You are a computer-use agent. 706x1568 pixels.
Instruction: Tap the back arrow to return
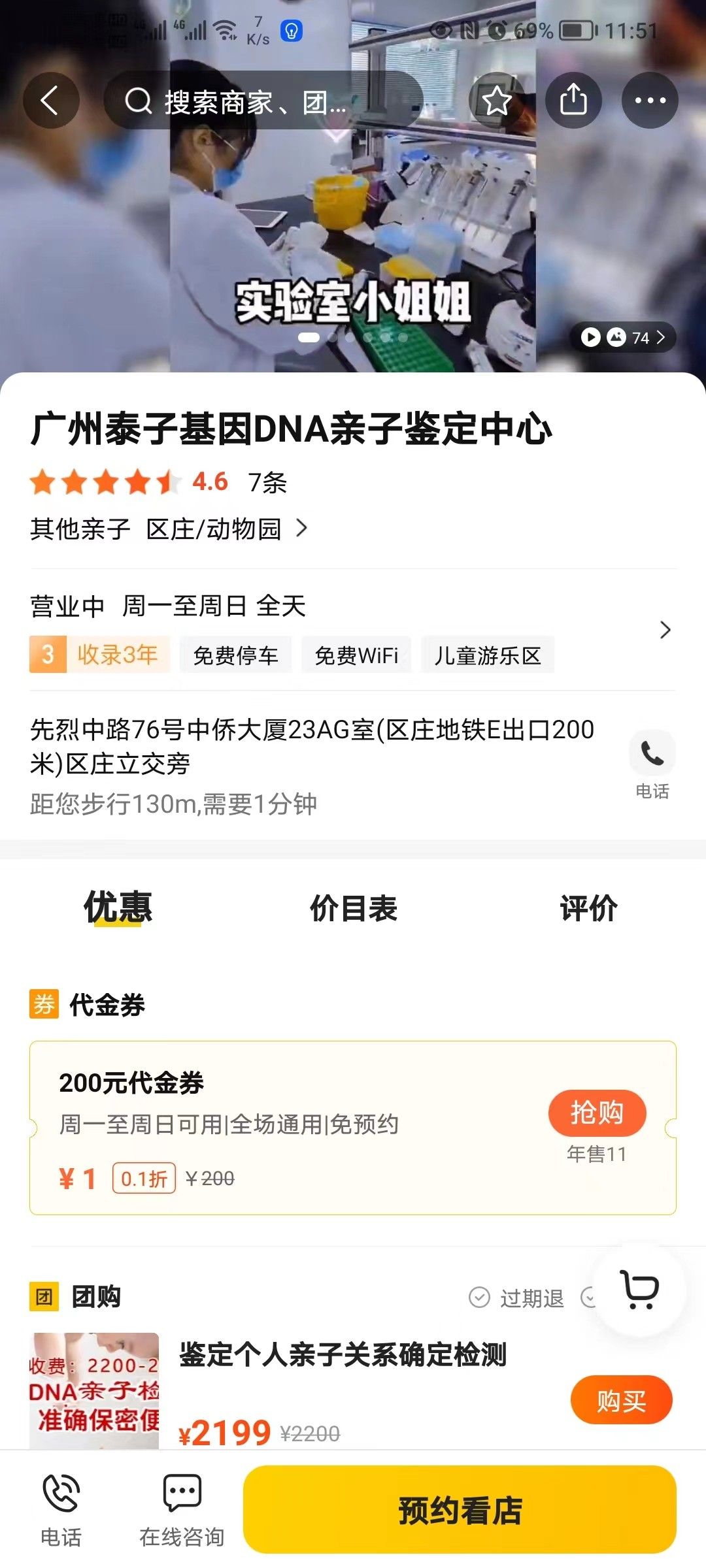pos(52,101)
